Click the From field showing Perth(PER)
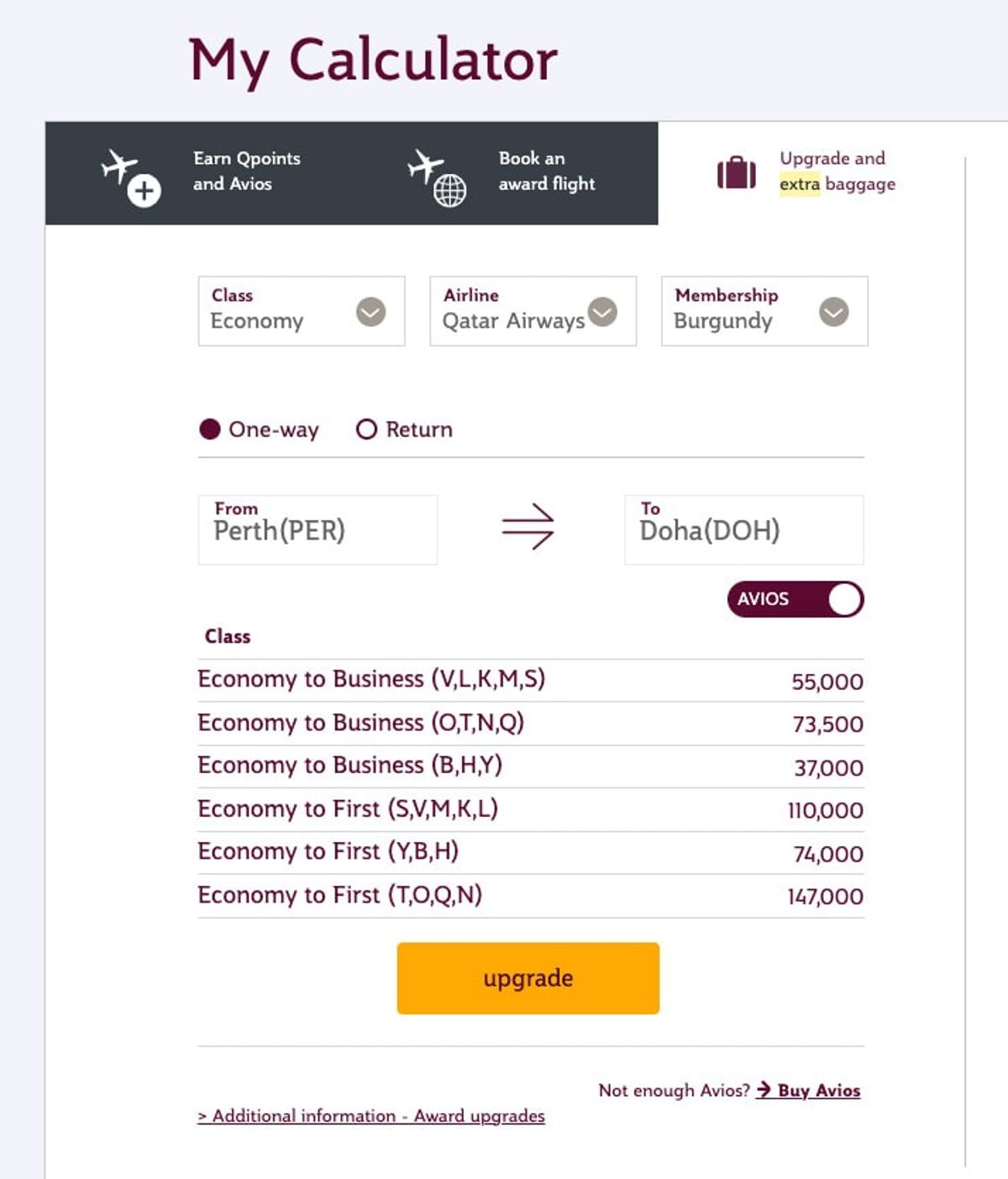 (317, 529)
